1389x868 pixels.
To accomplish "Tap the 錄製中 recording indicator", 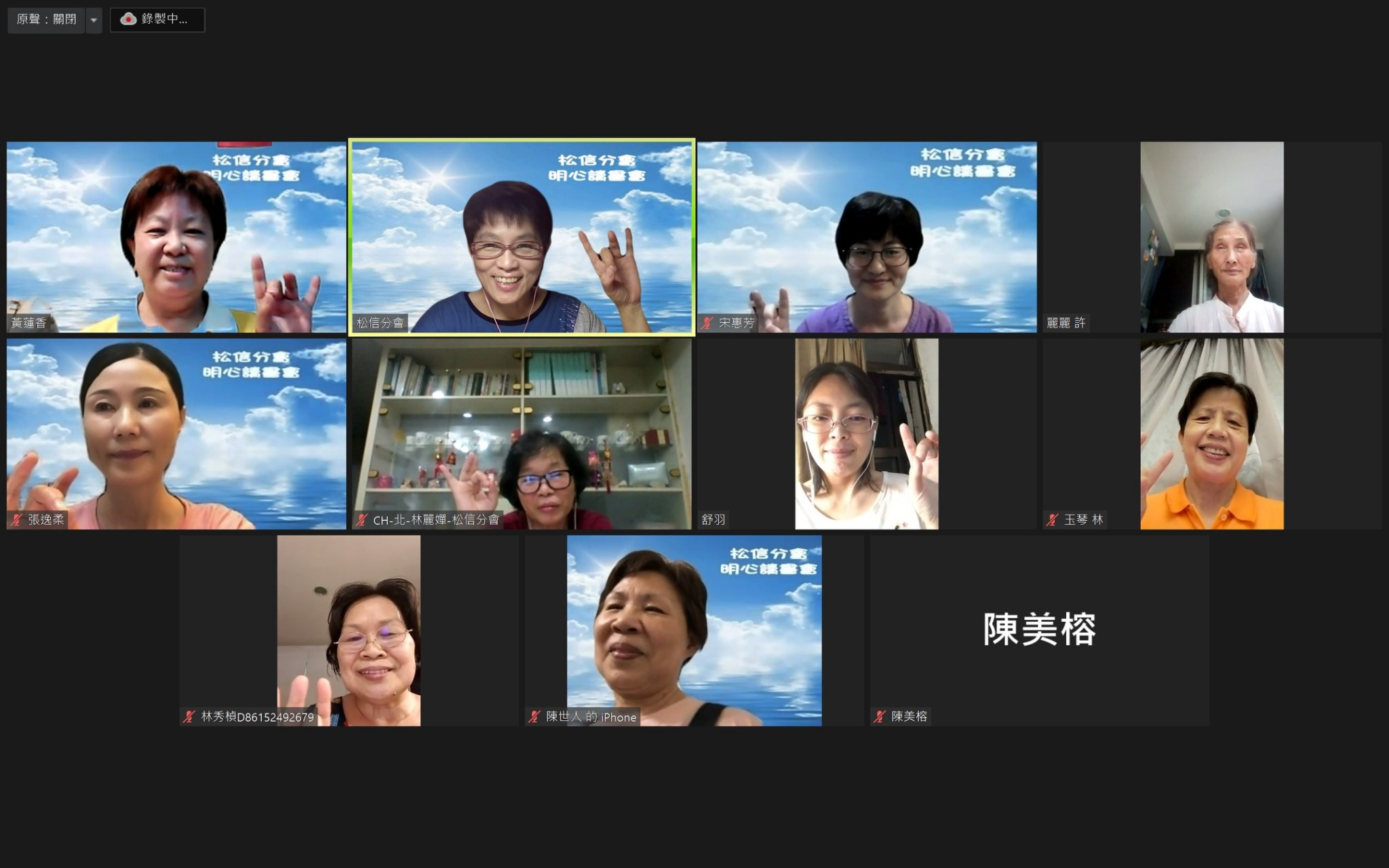I will (x=157, y=20).
